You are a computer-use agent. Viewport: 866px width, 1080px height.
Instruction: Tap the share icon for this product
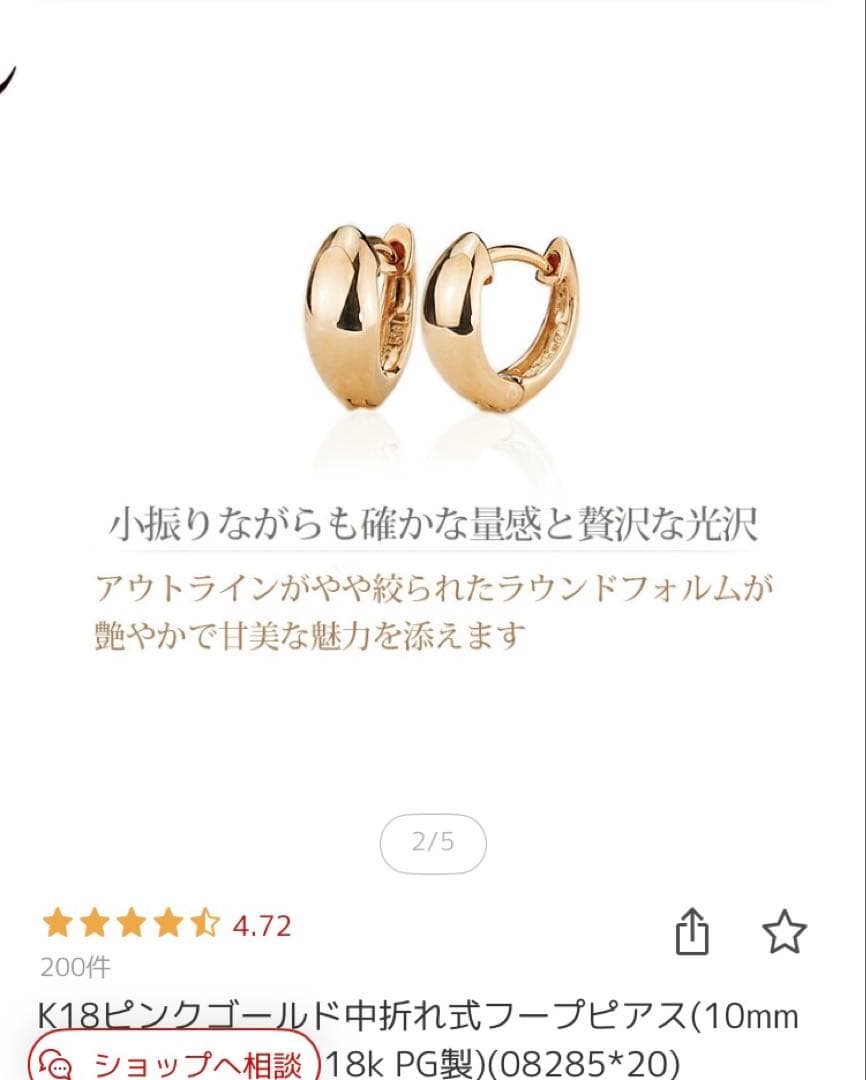pos(691,932)
